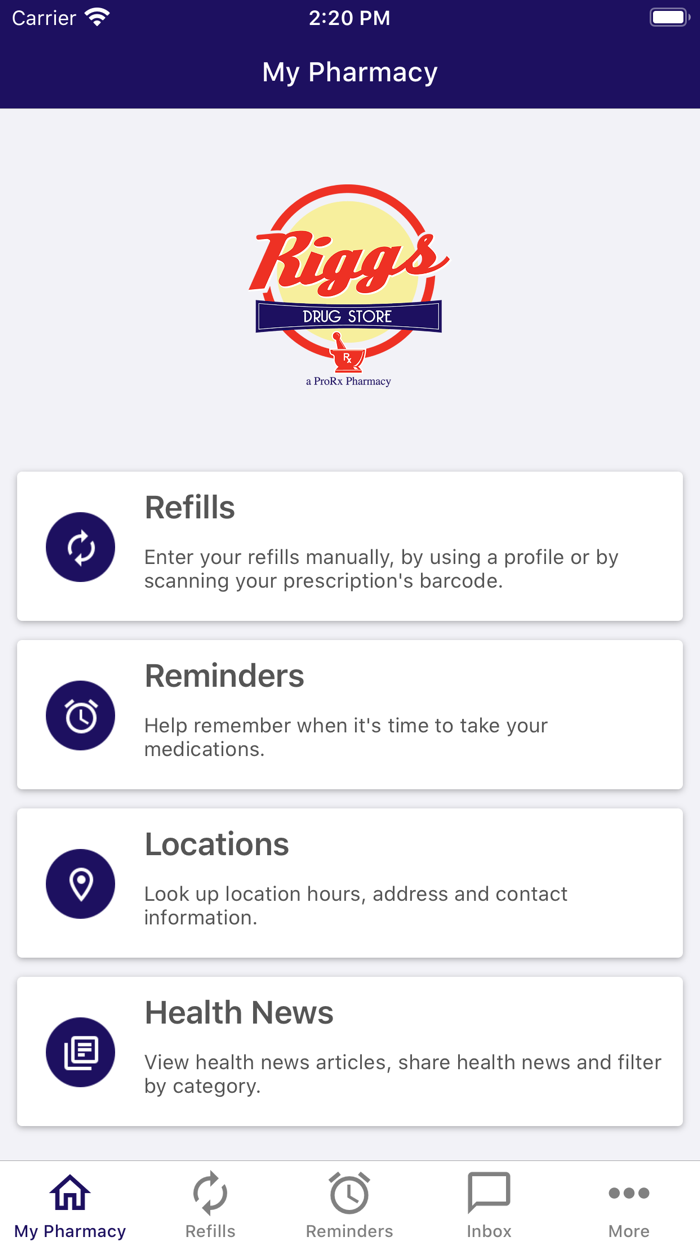Select the My Pharmacy tab
This screenshot has height=1244, width=700.
[x=70, y=1205]
